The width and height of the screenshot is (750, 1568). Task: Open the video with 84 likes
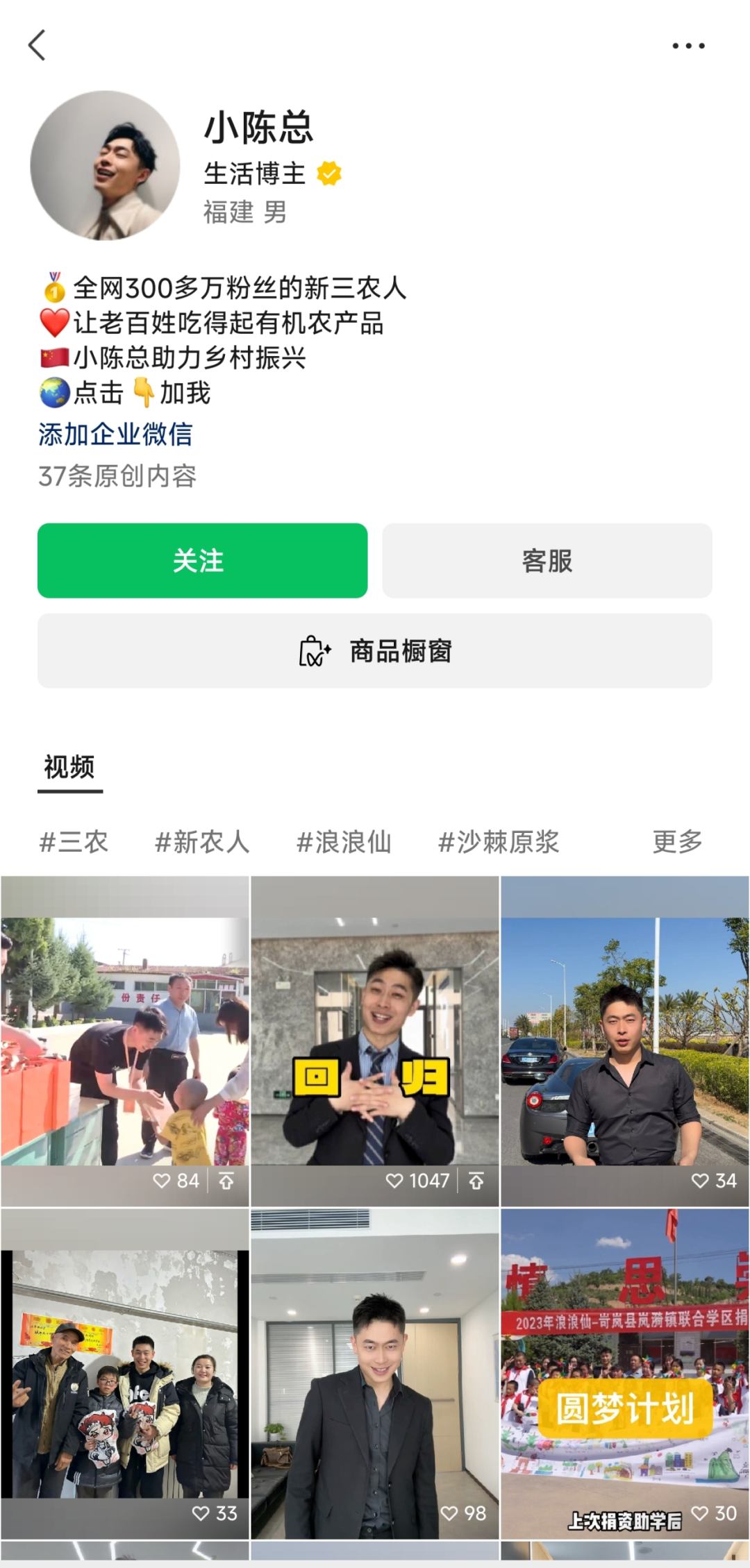125,1040
